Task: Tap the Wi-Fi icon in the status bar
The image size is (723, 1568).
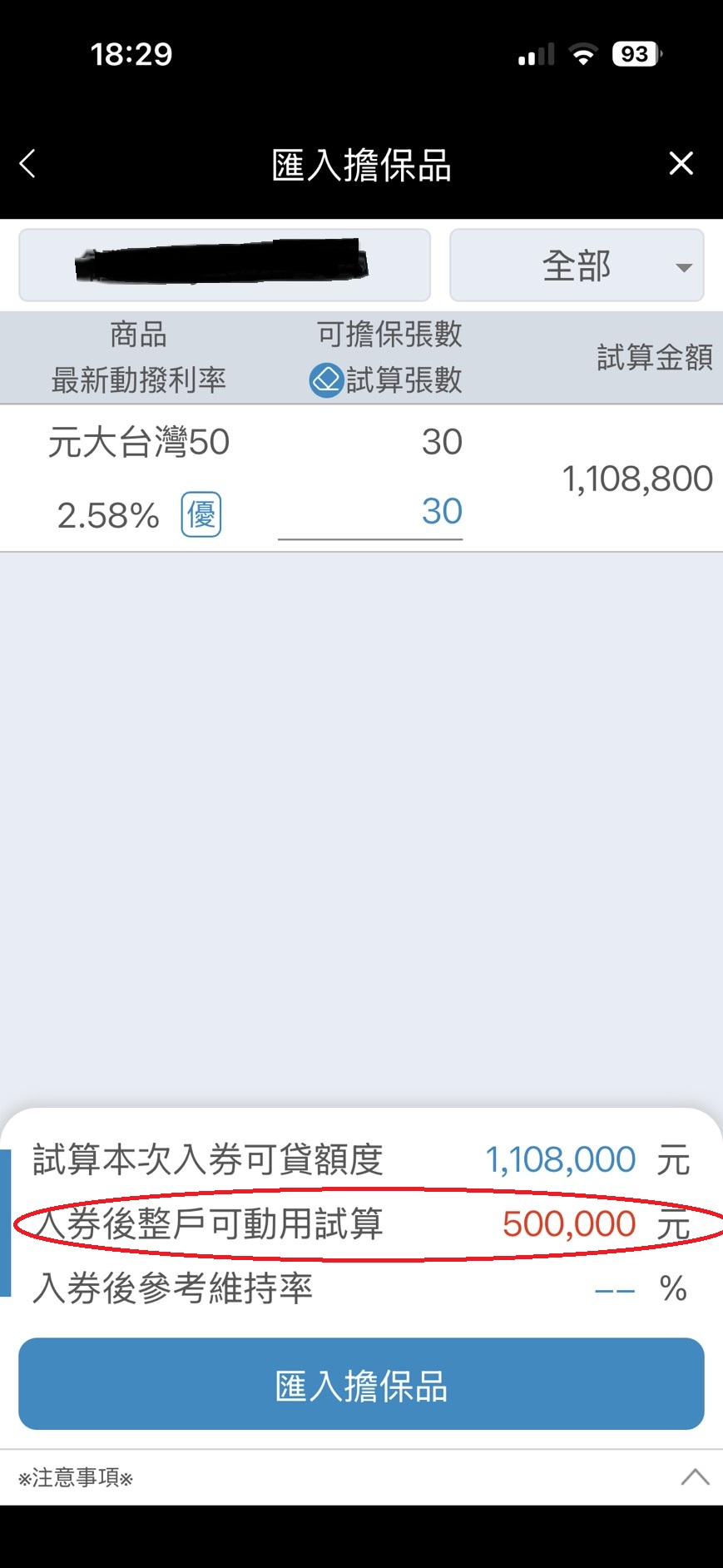Action: 582,52
